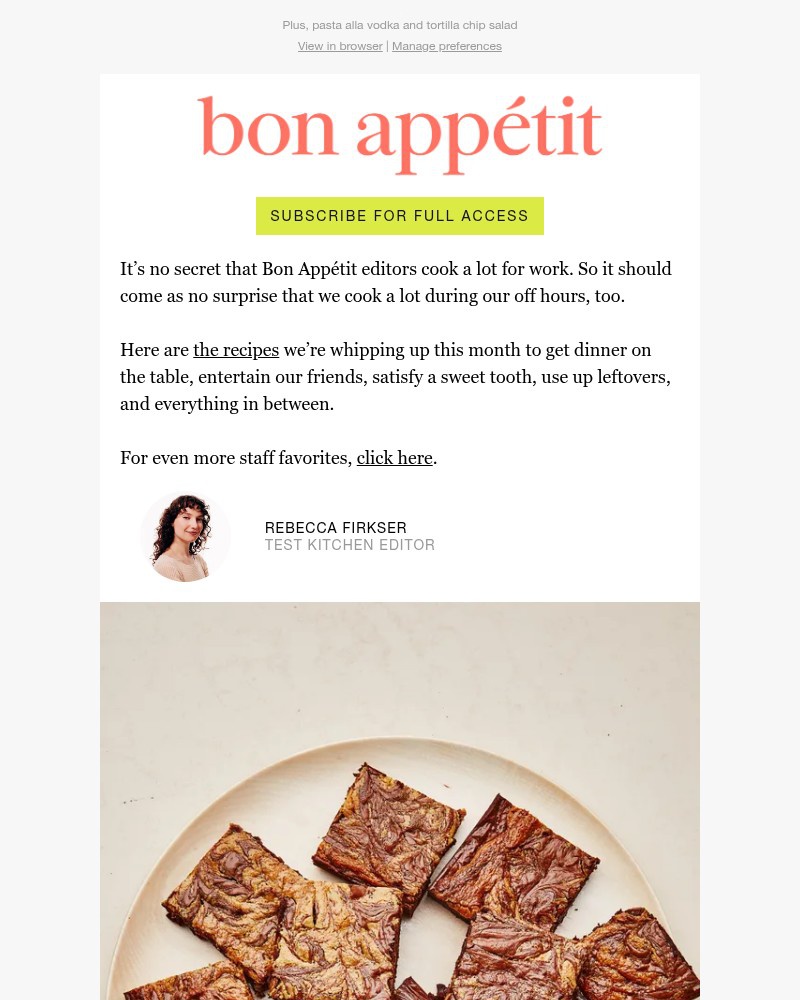
Task: Update email settings via Manage preferences
Action: tap(447, 46)
